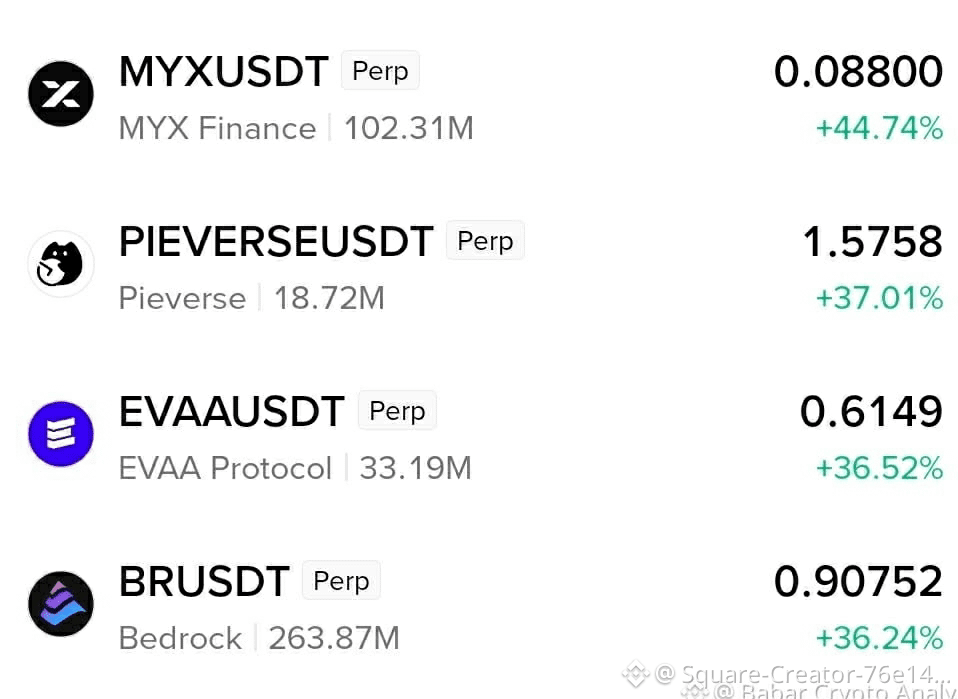View EVAAUSDT Perp market details

pos(479,434)
